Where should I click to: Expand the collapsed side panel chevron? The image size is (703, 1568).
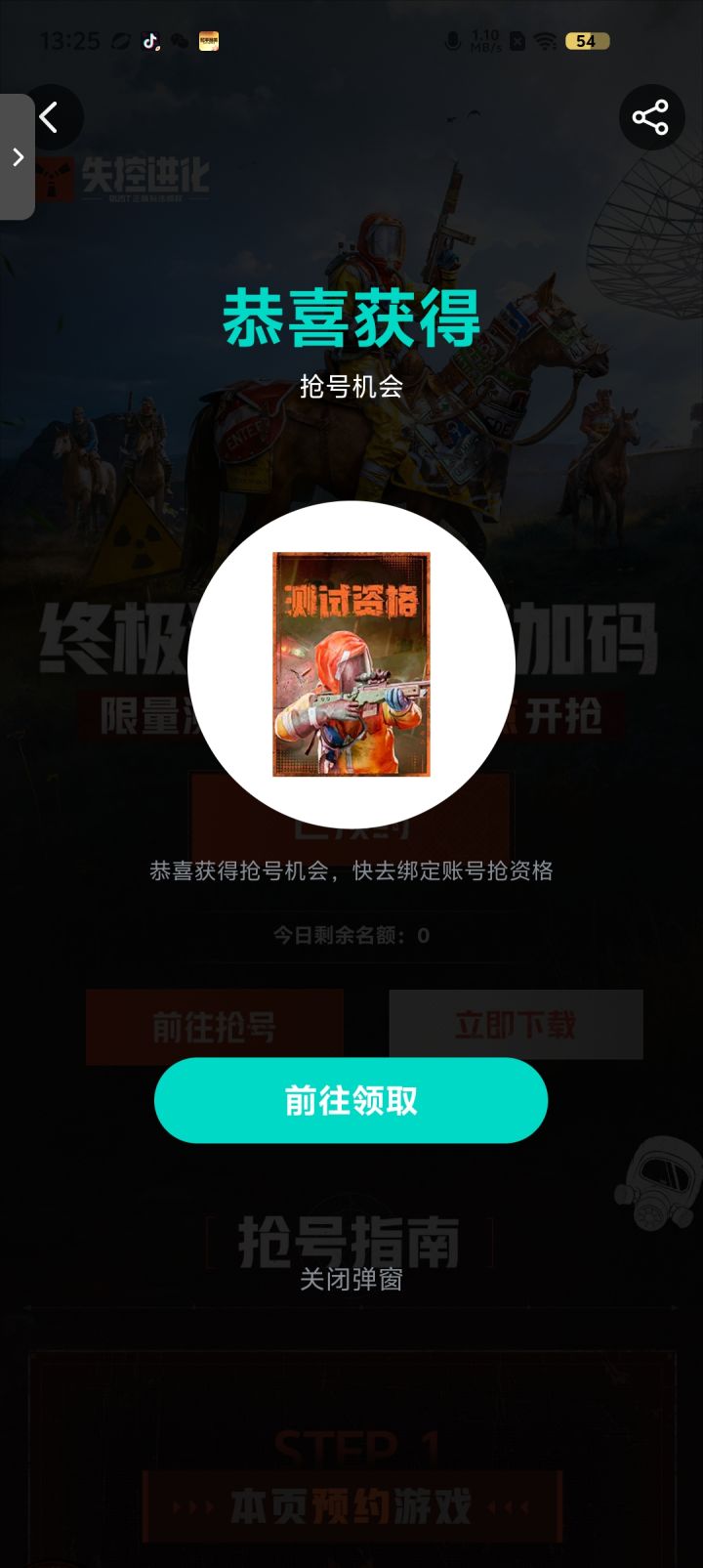pos(17,158)
